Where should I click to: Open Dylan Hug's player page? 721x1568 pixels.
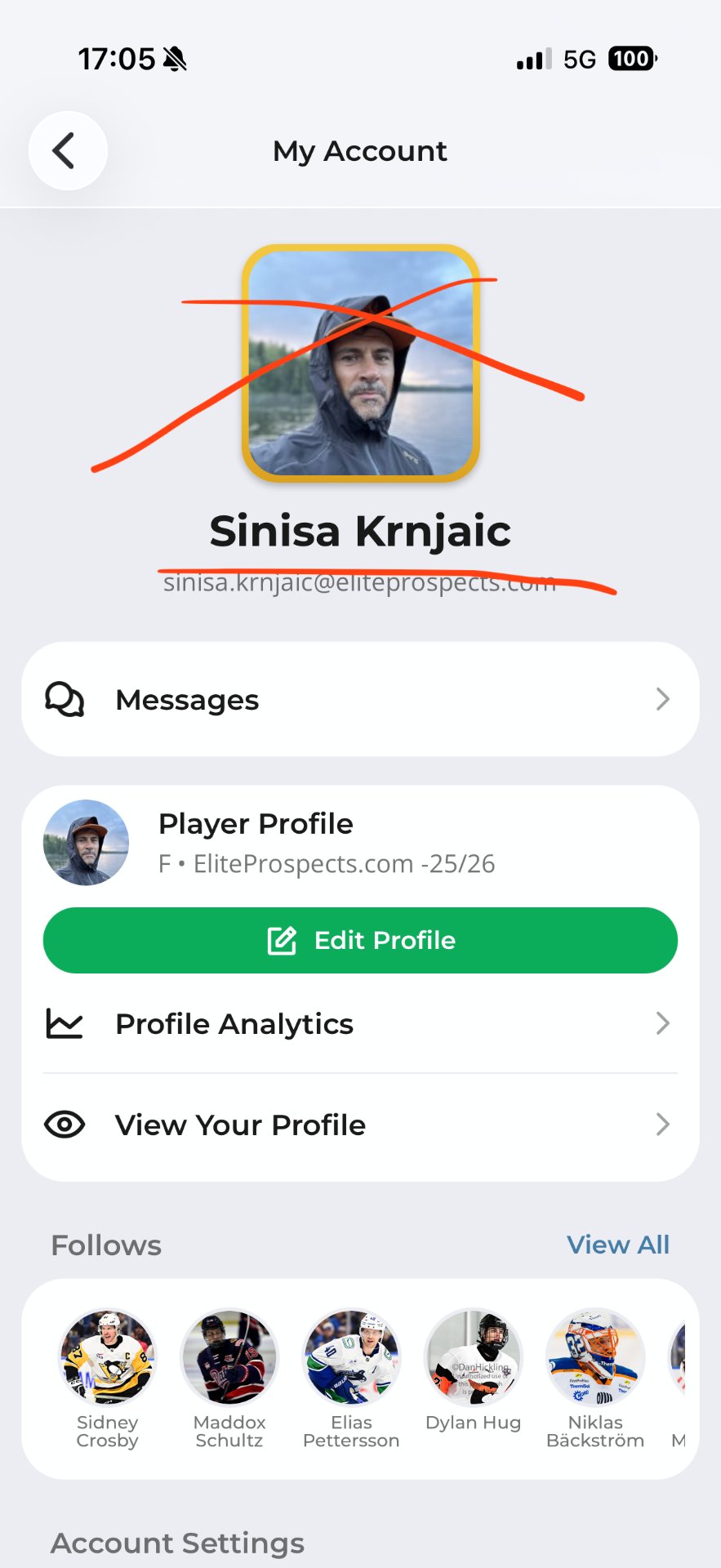tap(474, 1358)
